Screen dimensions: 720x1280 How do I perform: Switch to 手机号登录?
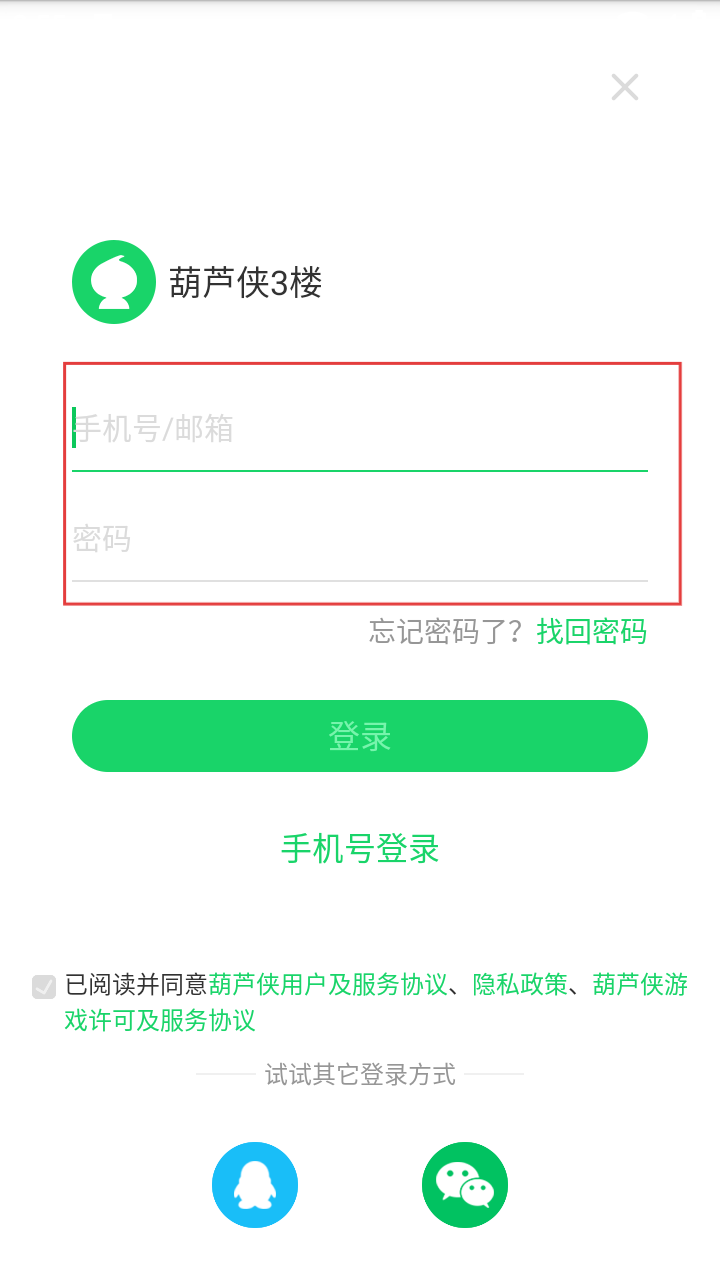[360, 849]
